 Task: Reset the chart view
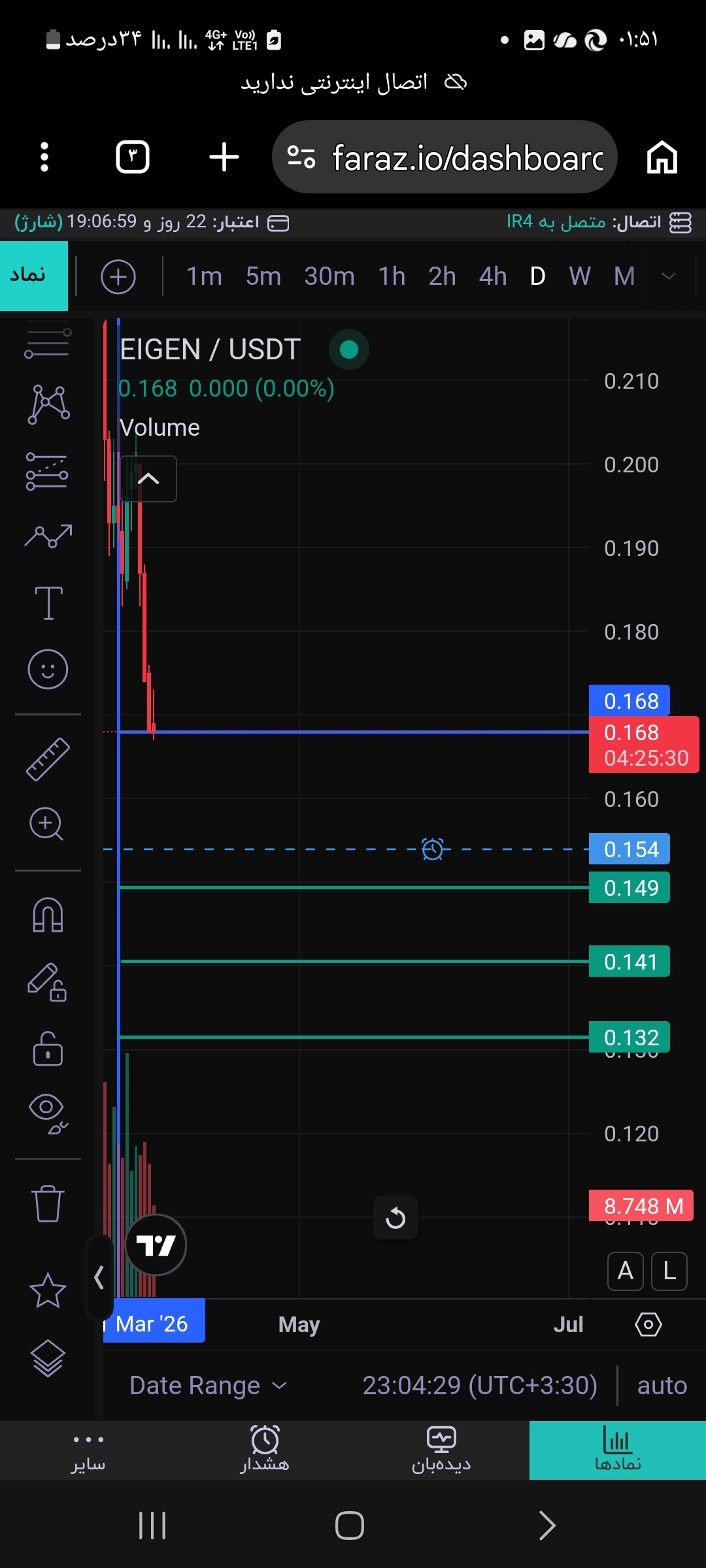395,1218
